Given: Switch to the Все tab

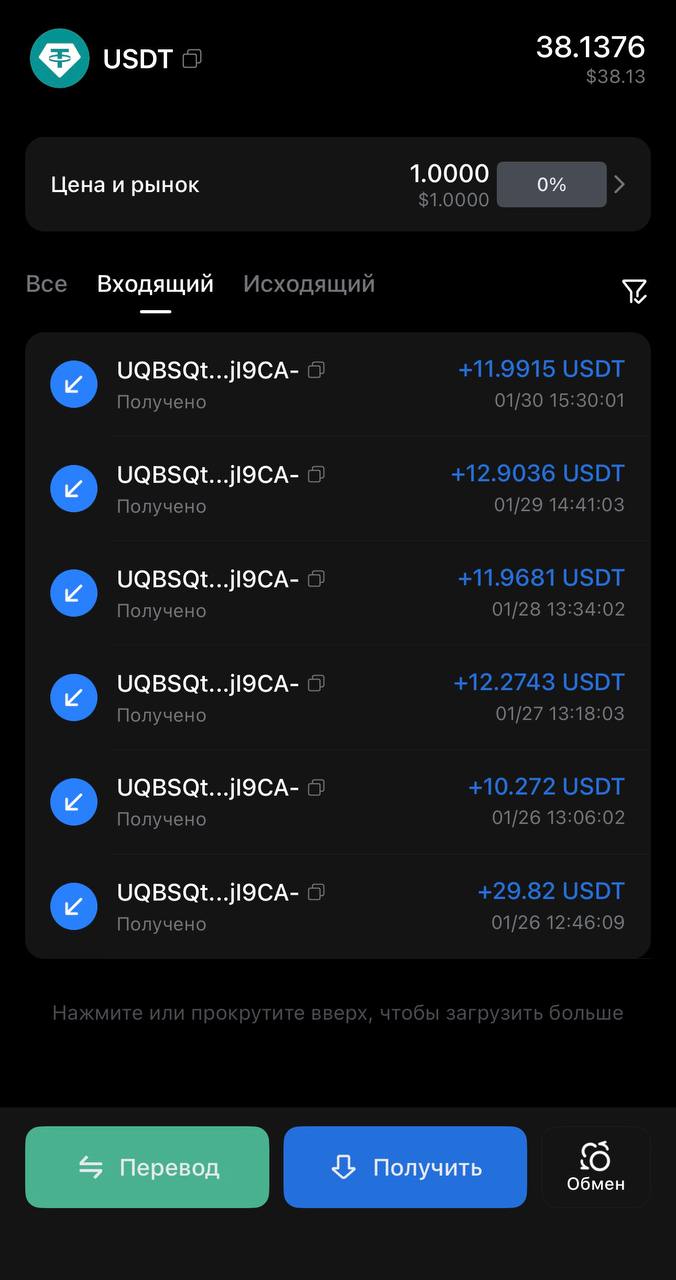Looking at the screenshot, I should (x=46, y=284).
